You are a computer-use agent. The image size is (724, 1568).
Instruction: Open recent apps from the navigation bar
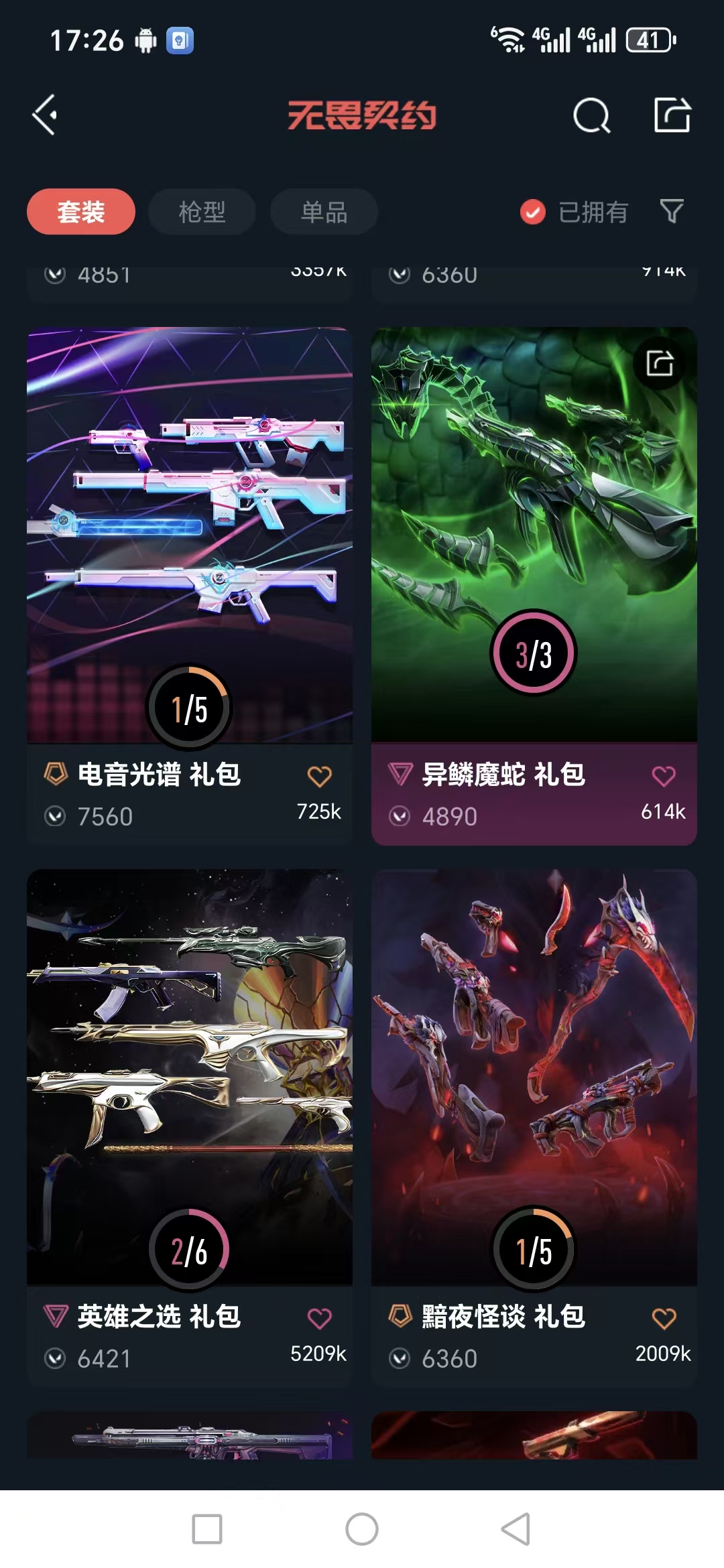click(x=207, y=1529)
